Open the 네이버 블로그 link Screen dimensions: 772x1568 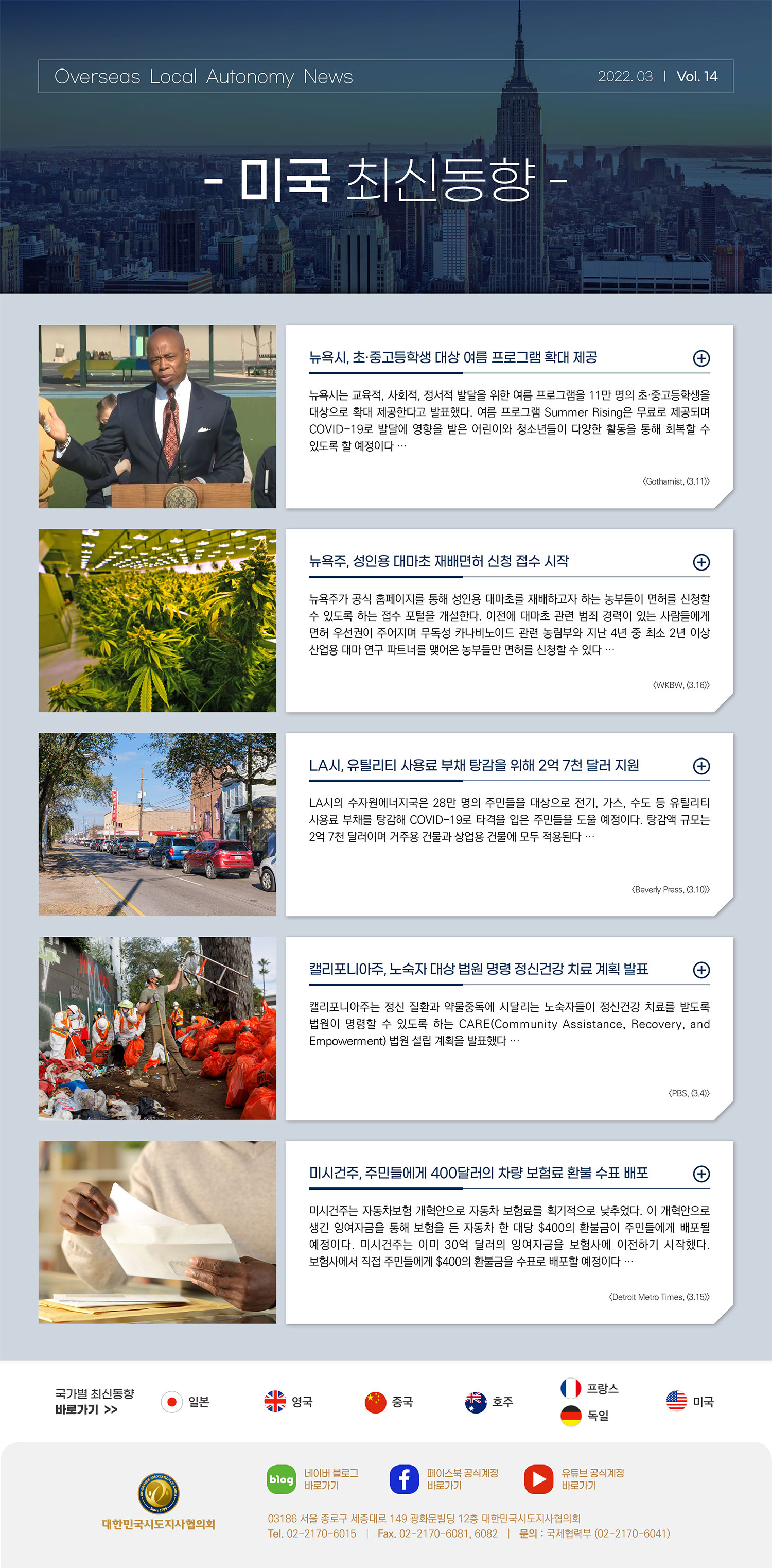[x=313, y=1479]
